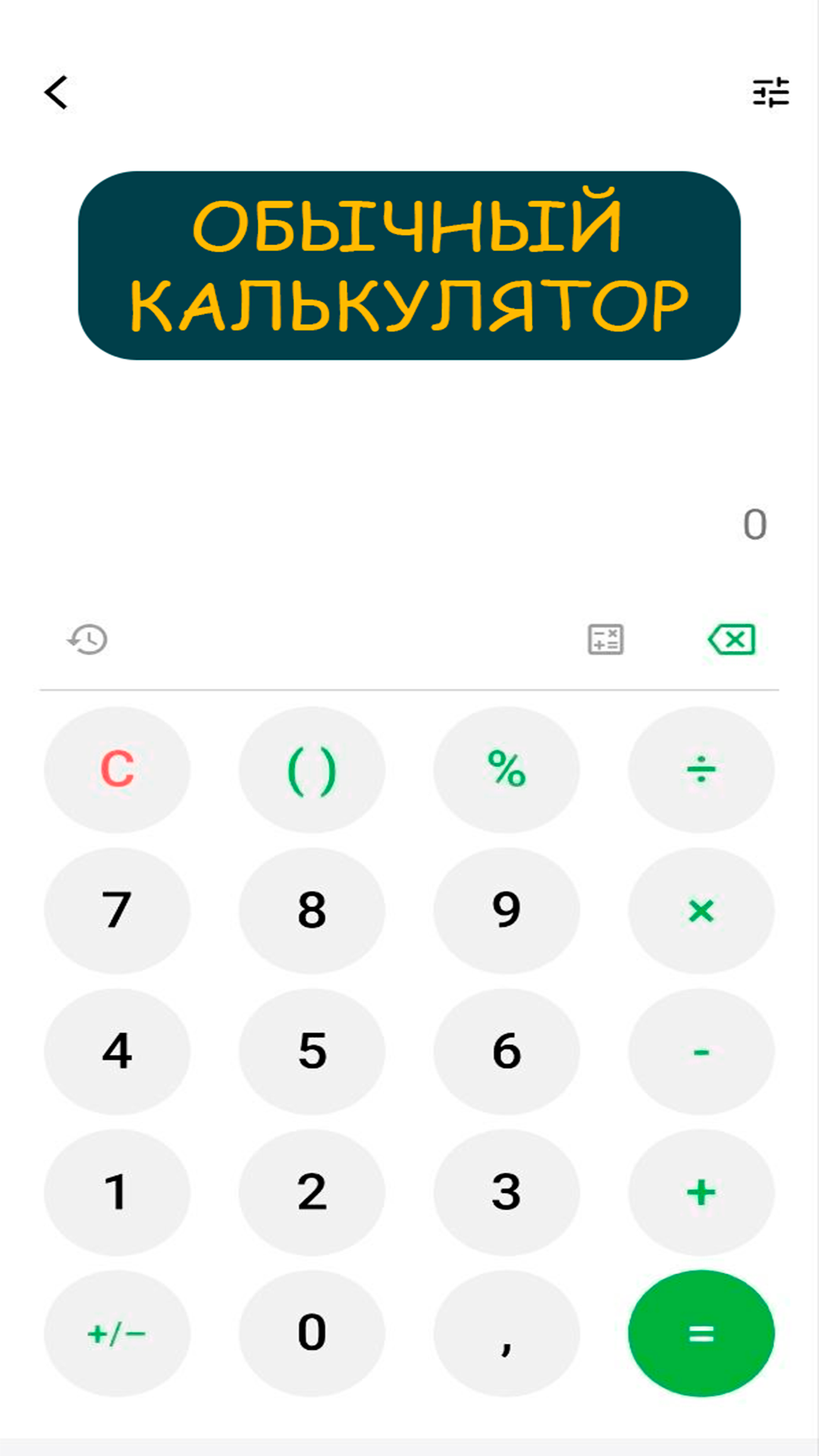Enter the digit 7

coord(117,910)
